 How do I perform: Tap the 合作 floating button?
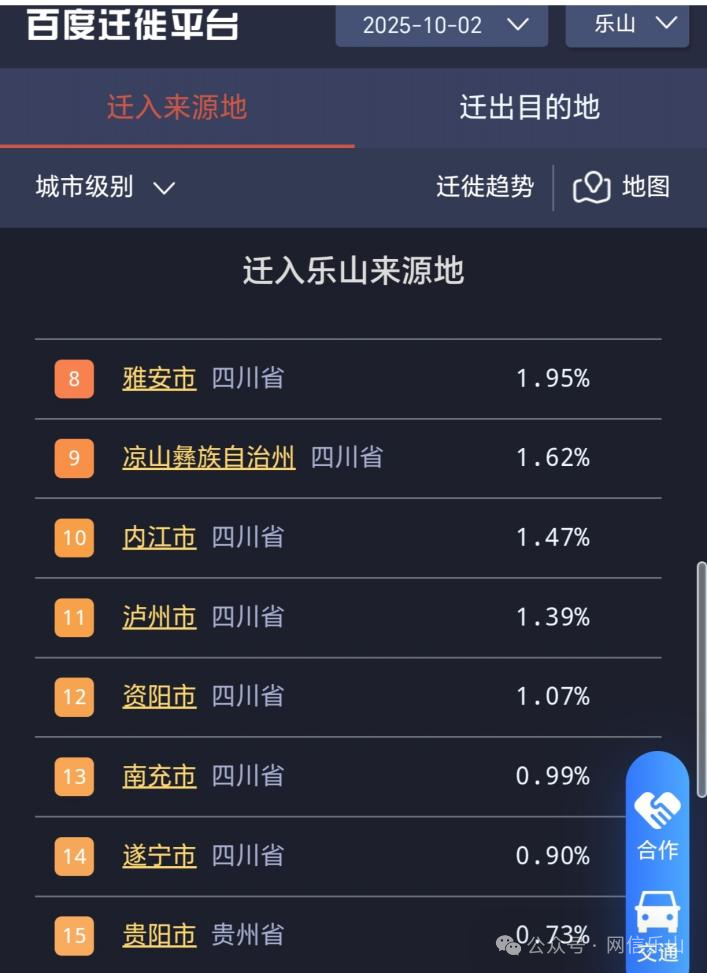point(657,826)
